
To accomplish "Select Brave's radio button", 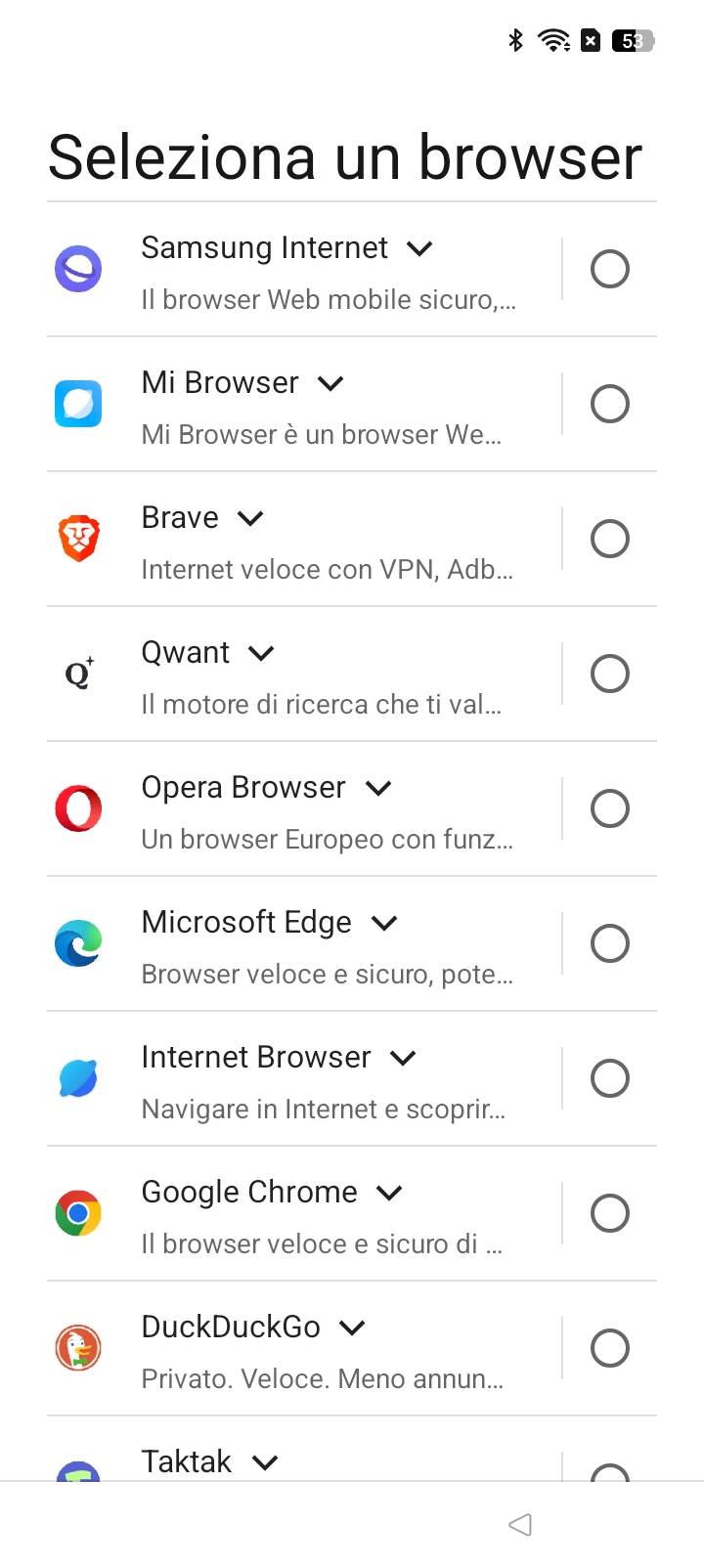I will (610, 539).
